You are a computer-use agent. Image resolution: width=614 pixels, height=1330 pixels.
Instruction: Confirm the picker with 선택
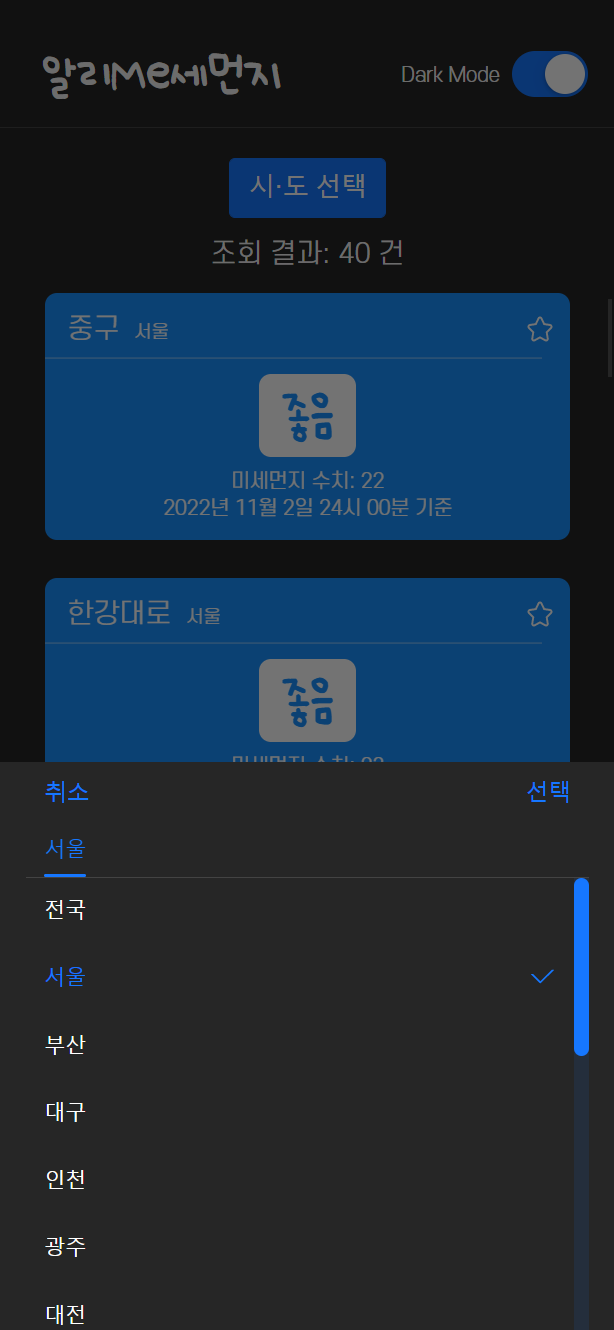coord(548,792)
